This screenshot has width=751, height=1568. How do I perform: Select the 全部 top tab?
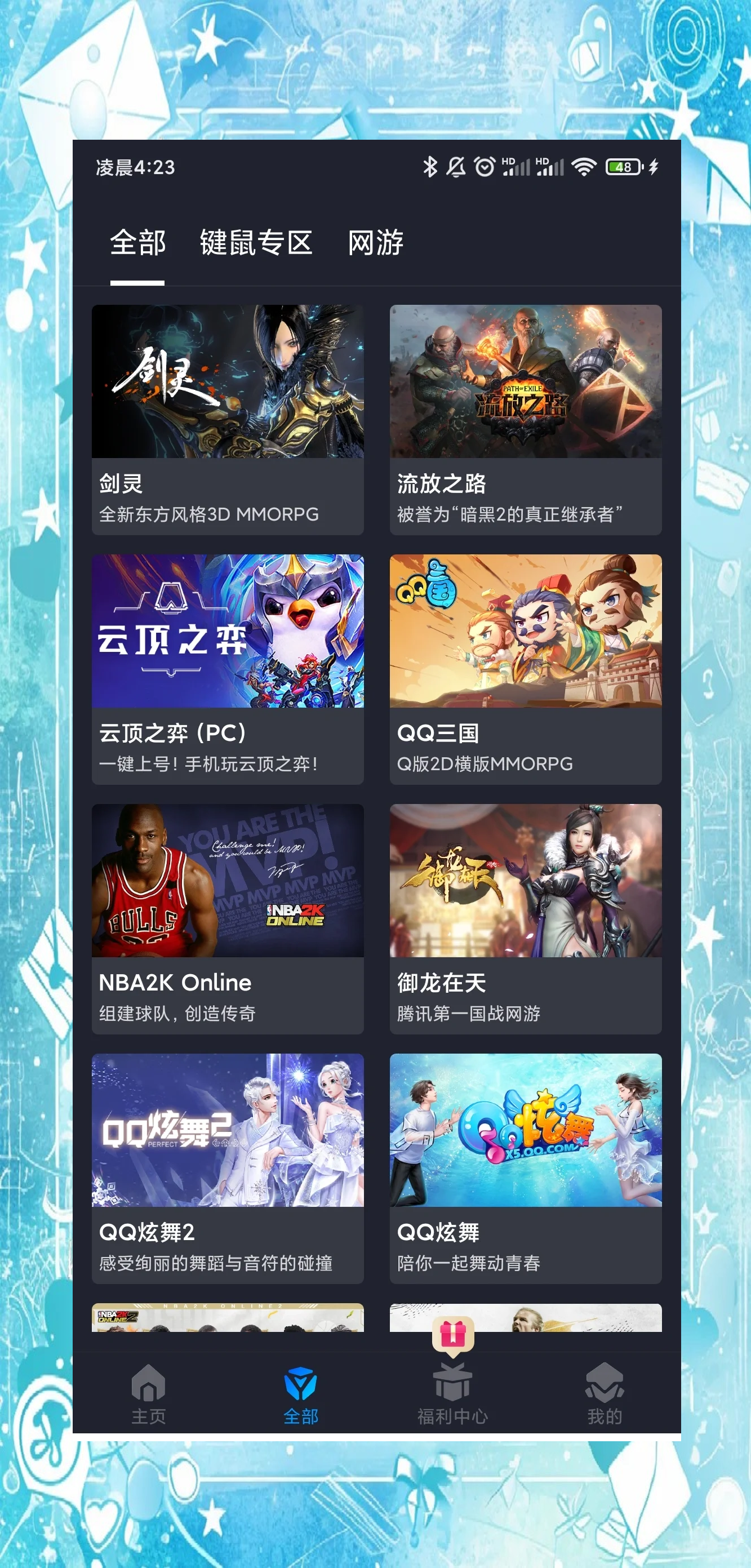pos(137,243)
